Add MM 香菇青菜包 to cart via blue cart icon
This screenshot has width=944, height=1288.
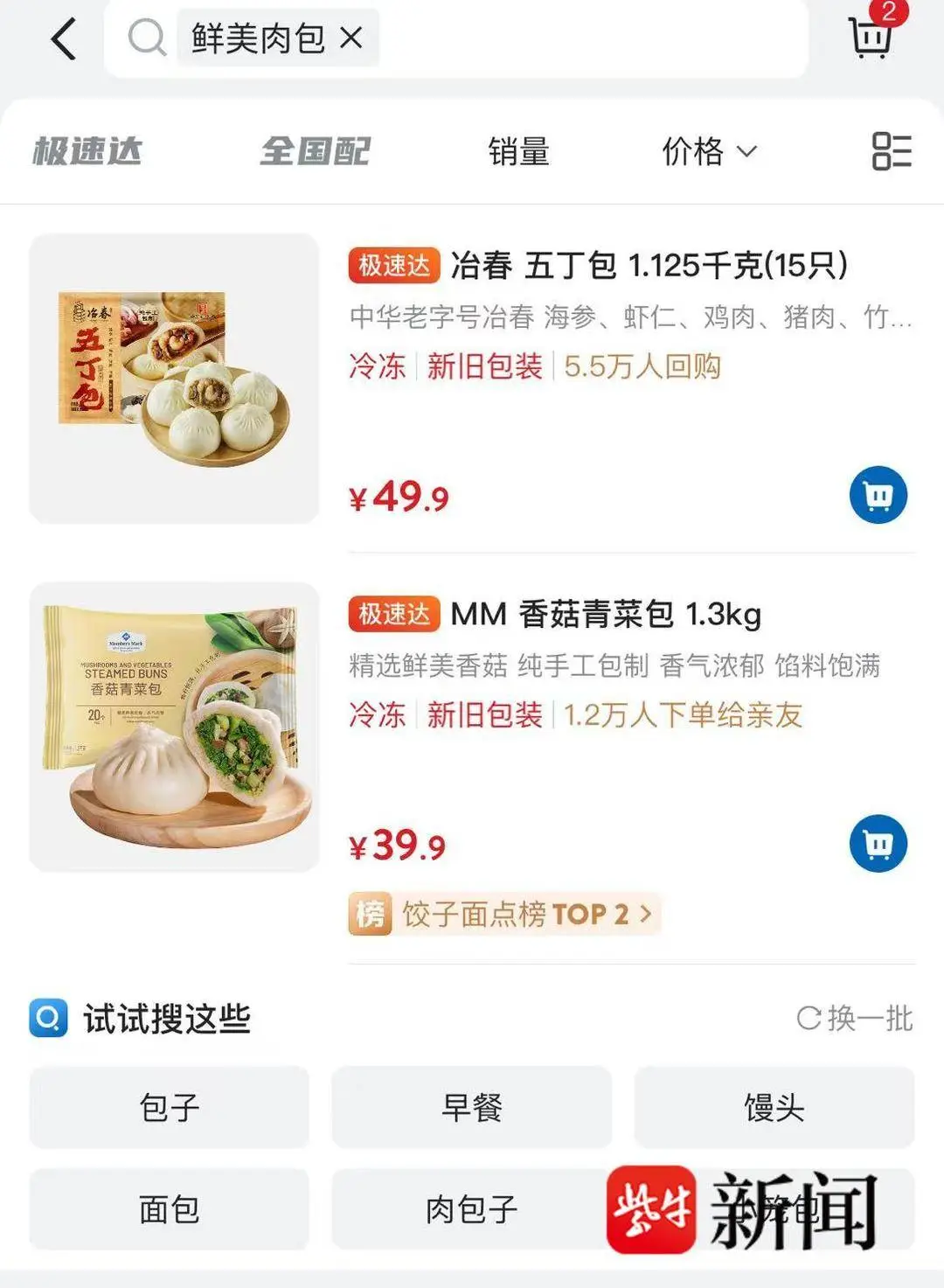coord(877,844)
